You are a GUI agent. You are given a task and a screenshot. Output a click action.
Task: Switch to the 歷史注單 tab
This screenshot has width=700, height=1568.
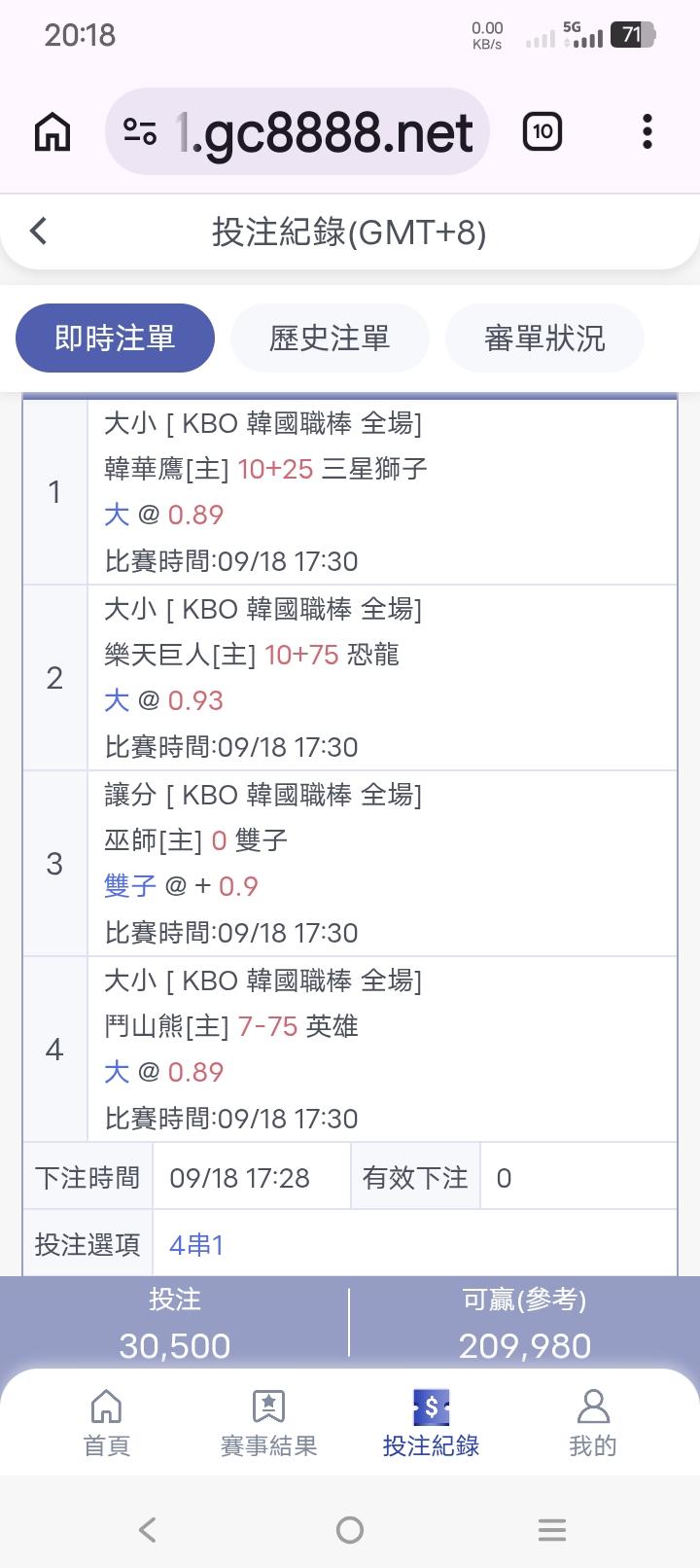[330, 338]
